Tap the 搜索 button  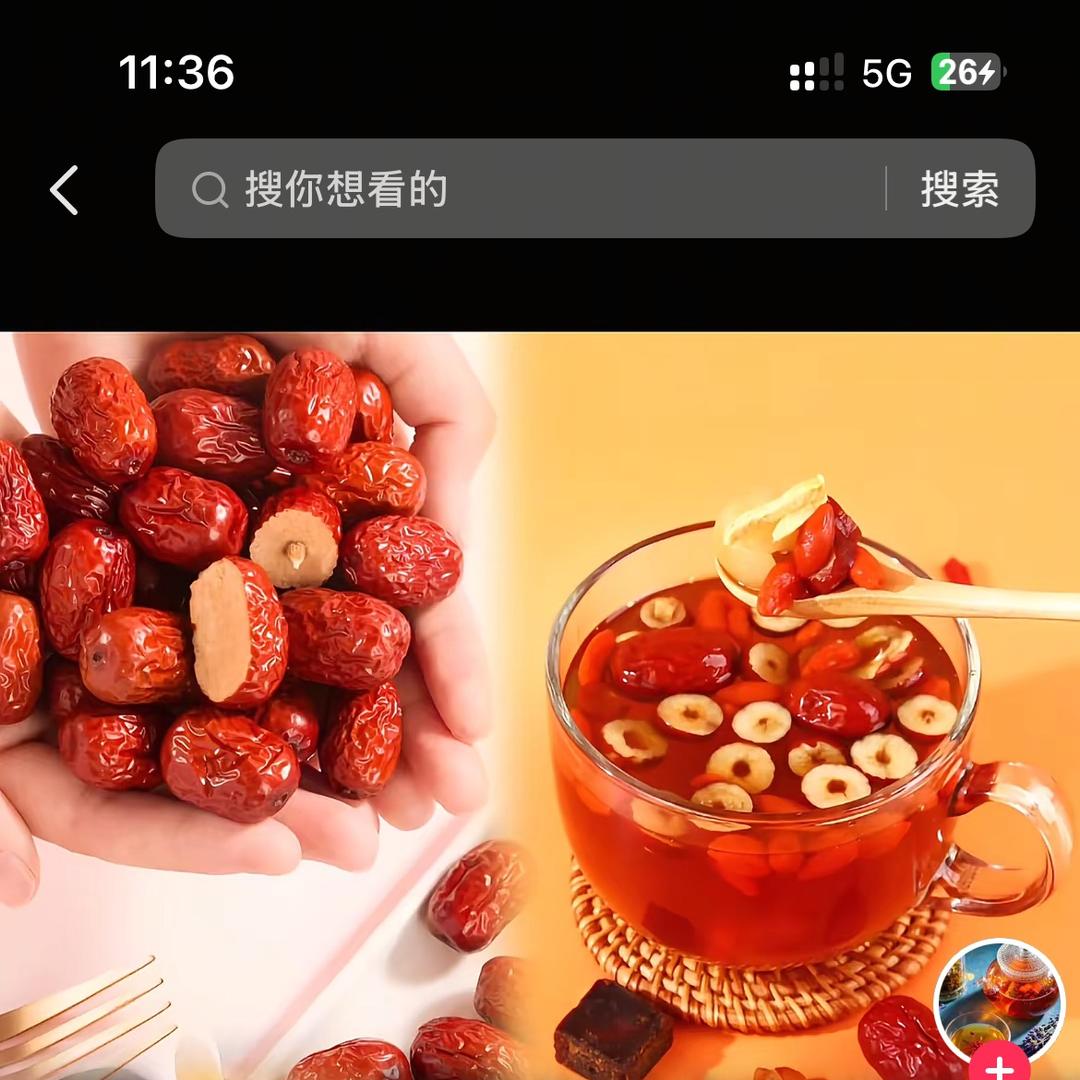click(x=959, y=189)
